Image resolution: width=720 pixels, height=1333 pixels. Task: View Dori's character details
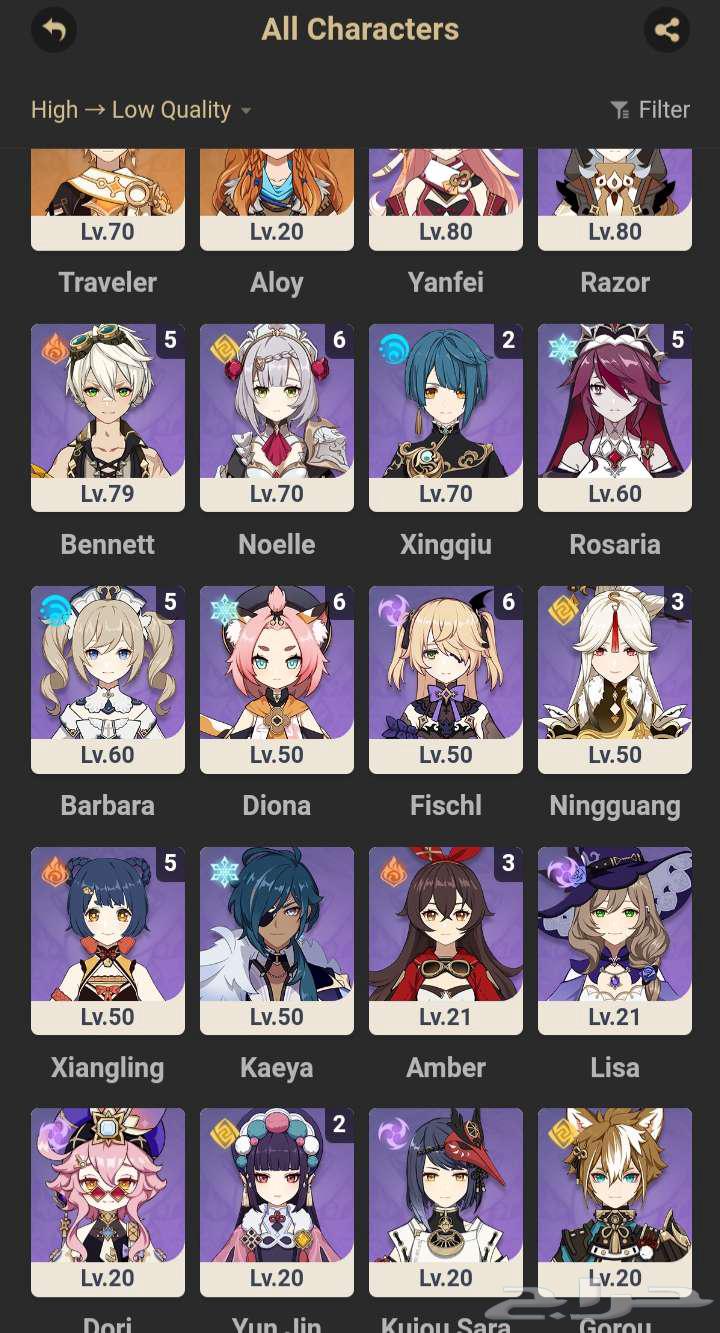[x=108, y=1200]
